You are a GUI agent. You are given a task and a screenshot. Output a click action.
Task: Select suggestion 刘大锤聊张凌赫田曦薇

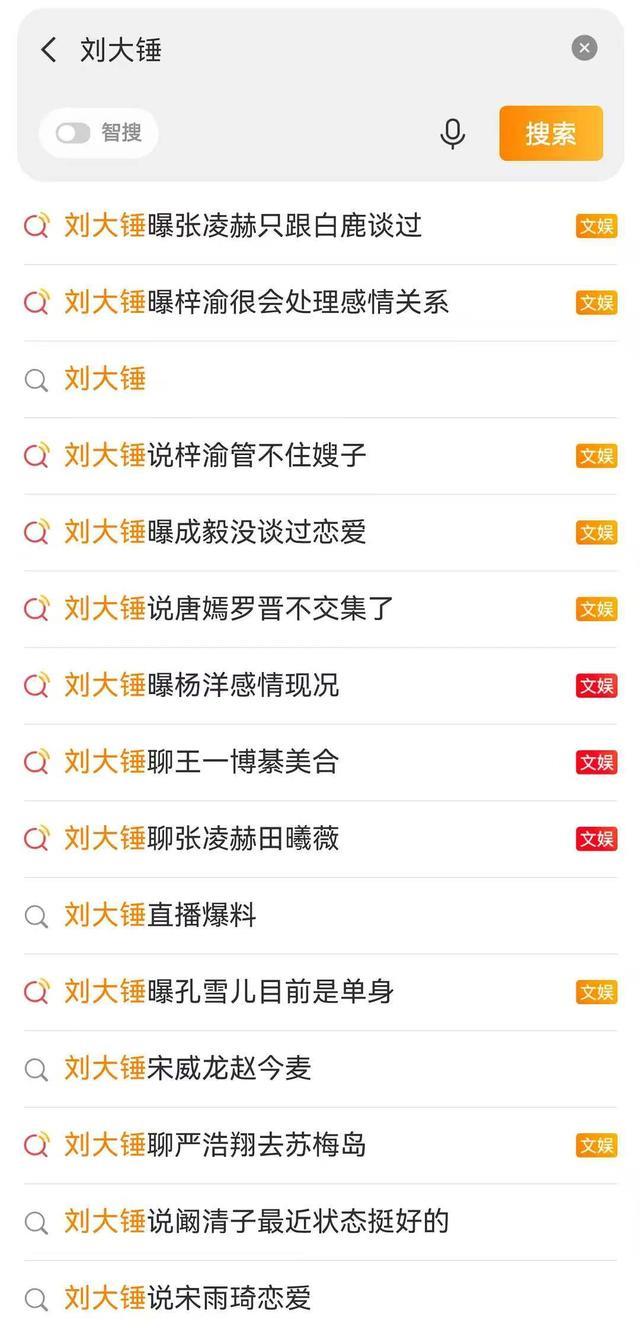(x=201, y=838)
